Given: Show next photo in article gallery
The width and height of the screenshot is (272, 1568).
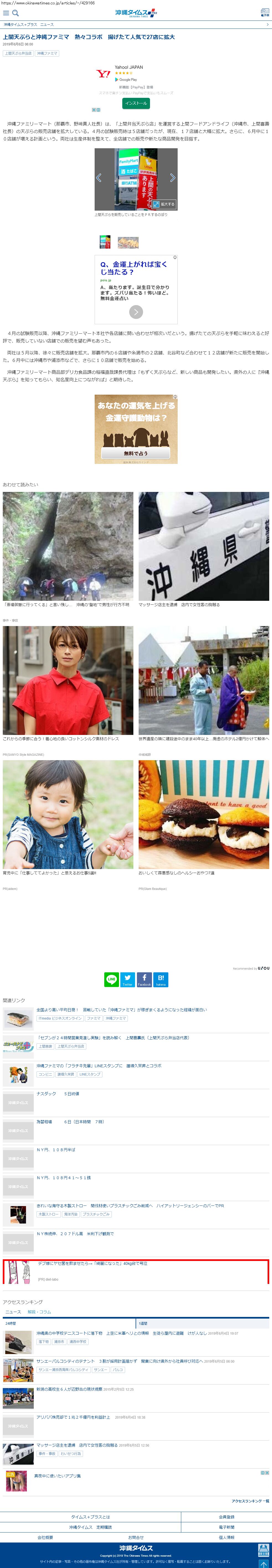Looking at the screenshot, I should click(x=172, y=178).
